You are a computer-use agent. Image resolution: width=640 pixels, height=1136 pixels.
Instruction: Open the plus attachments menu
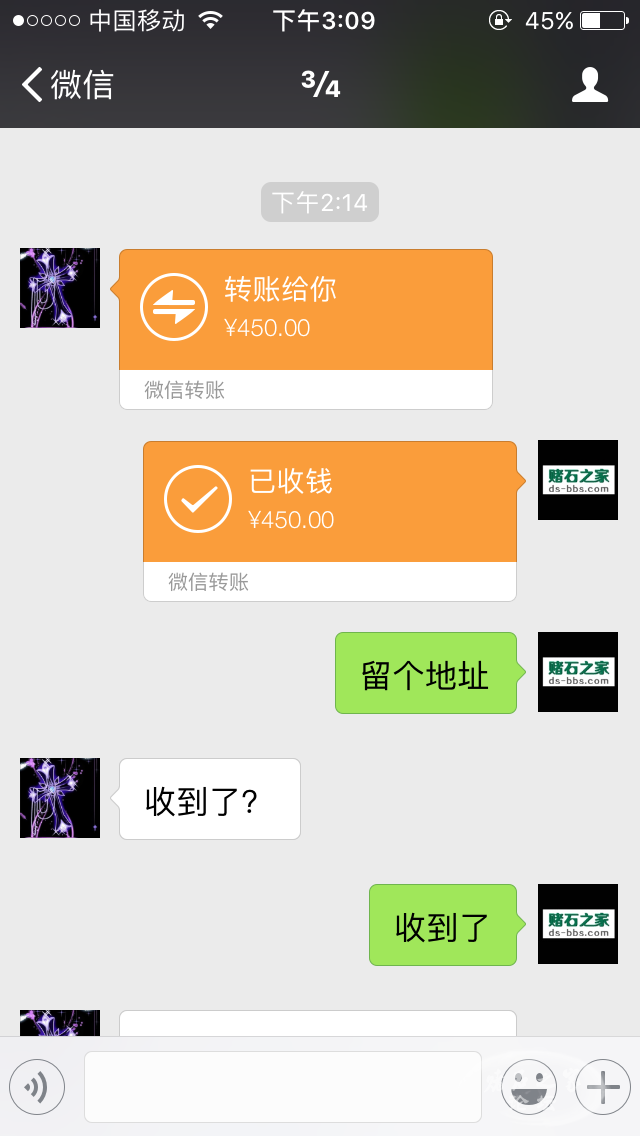coord(602,1087)
